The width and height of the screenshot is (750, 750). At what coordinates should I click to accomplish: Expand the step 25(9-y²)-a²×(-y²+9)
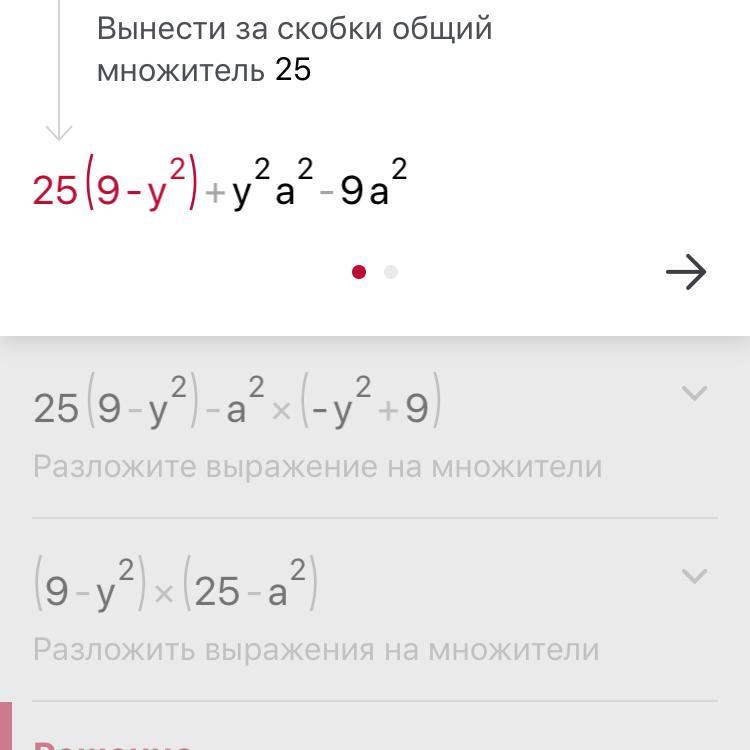(x=693, y=393)
